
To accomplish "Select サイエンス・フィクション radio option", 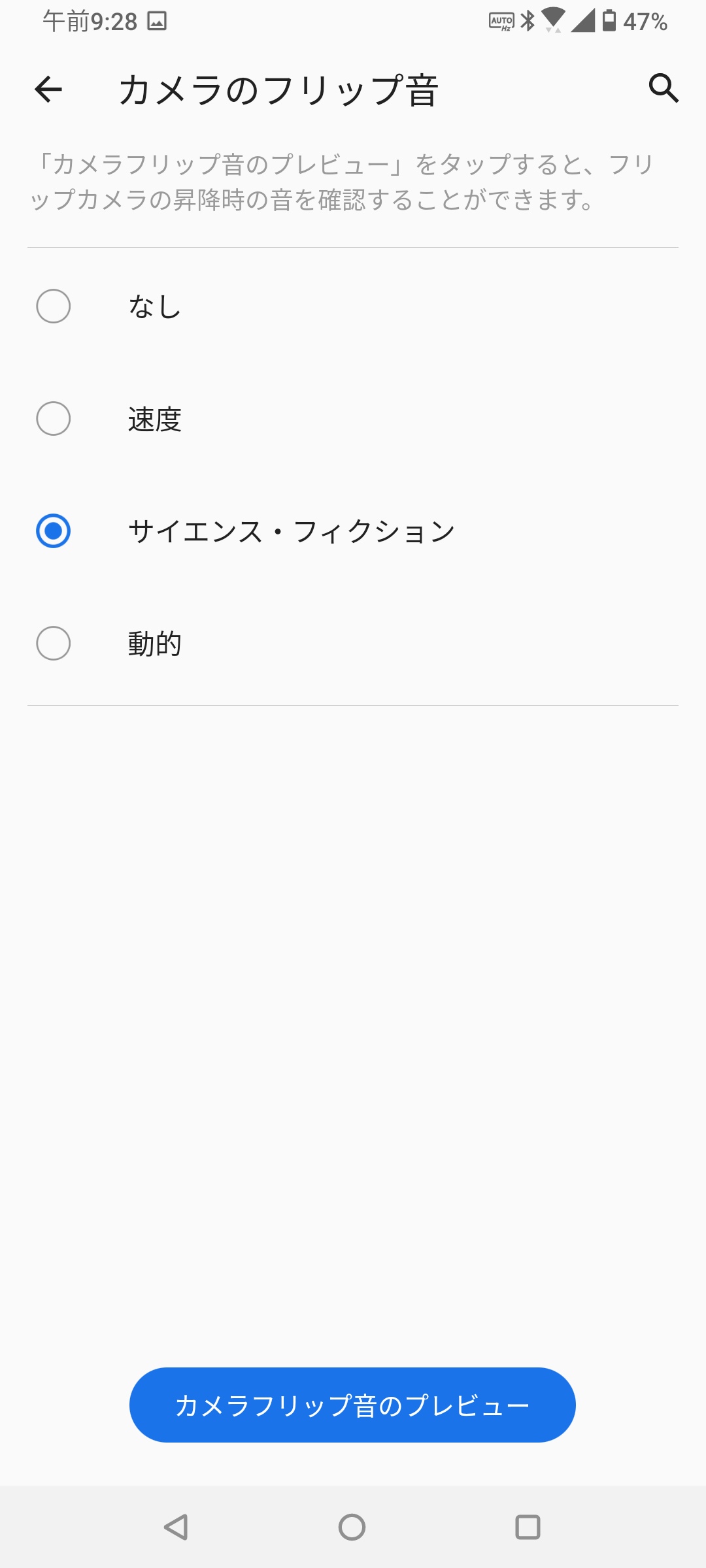I will (54, 531).
